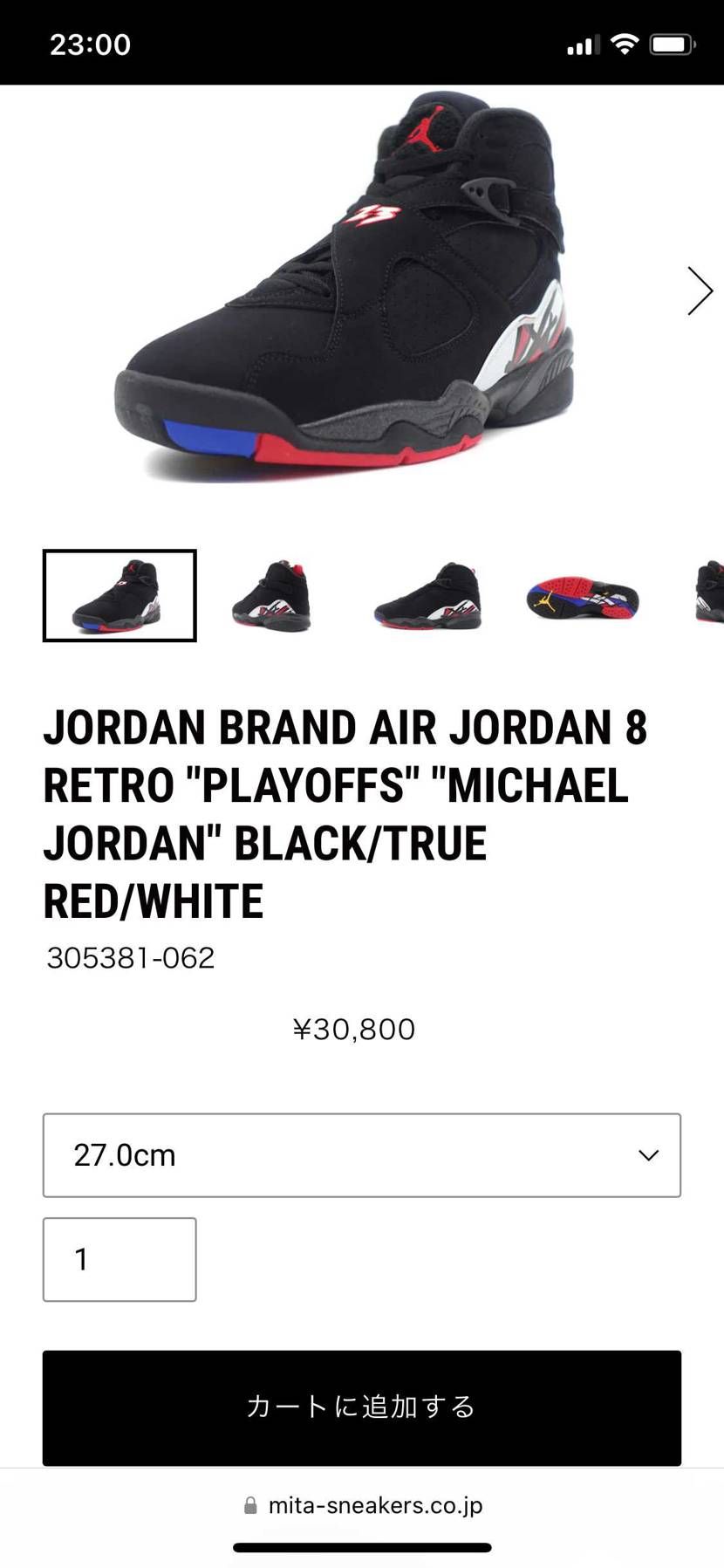Open the main Air Jordan 8 product image
724x1568 pixels.
(x=345, y=288)
